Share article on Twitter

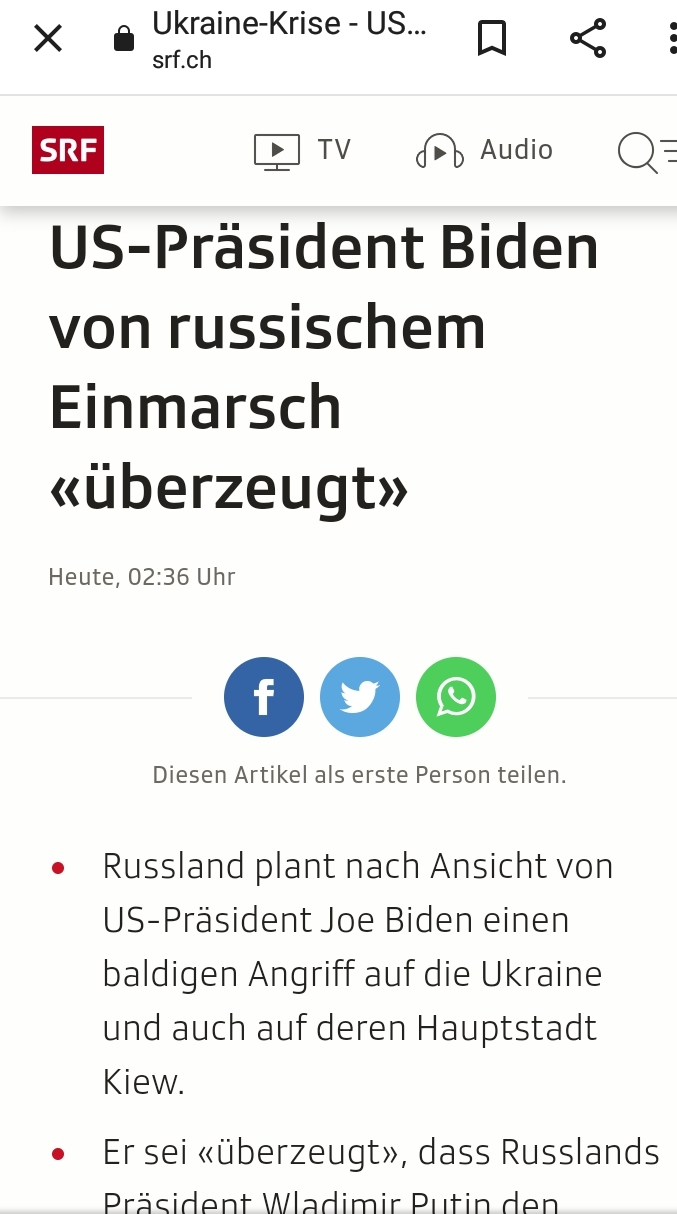[x=360, y=697]
